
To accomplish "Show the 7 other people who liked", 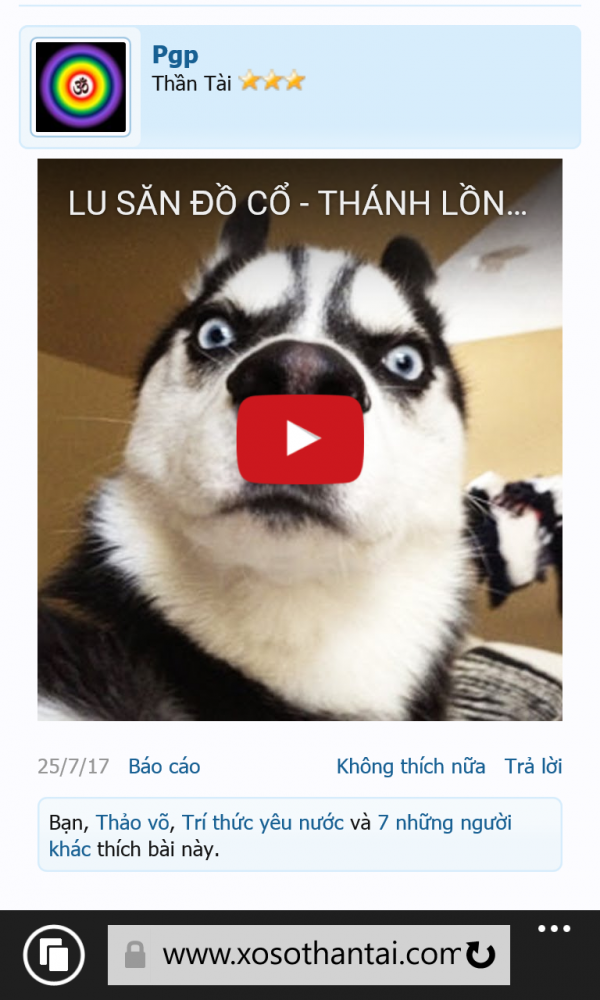I will tap(444, 823).
